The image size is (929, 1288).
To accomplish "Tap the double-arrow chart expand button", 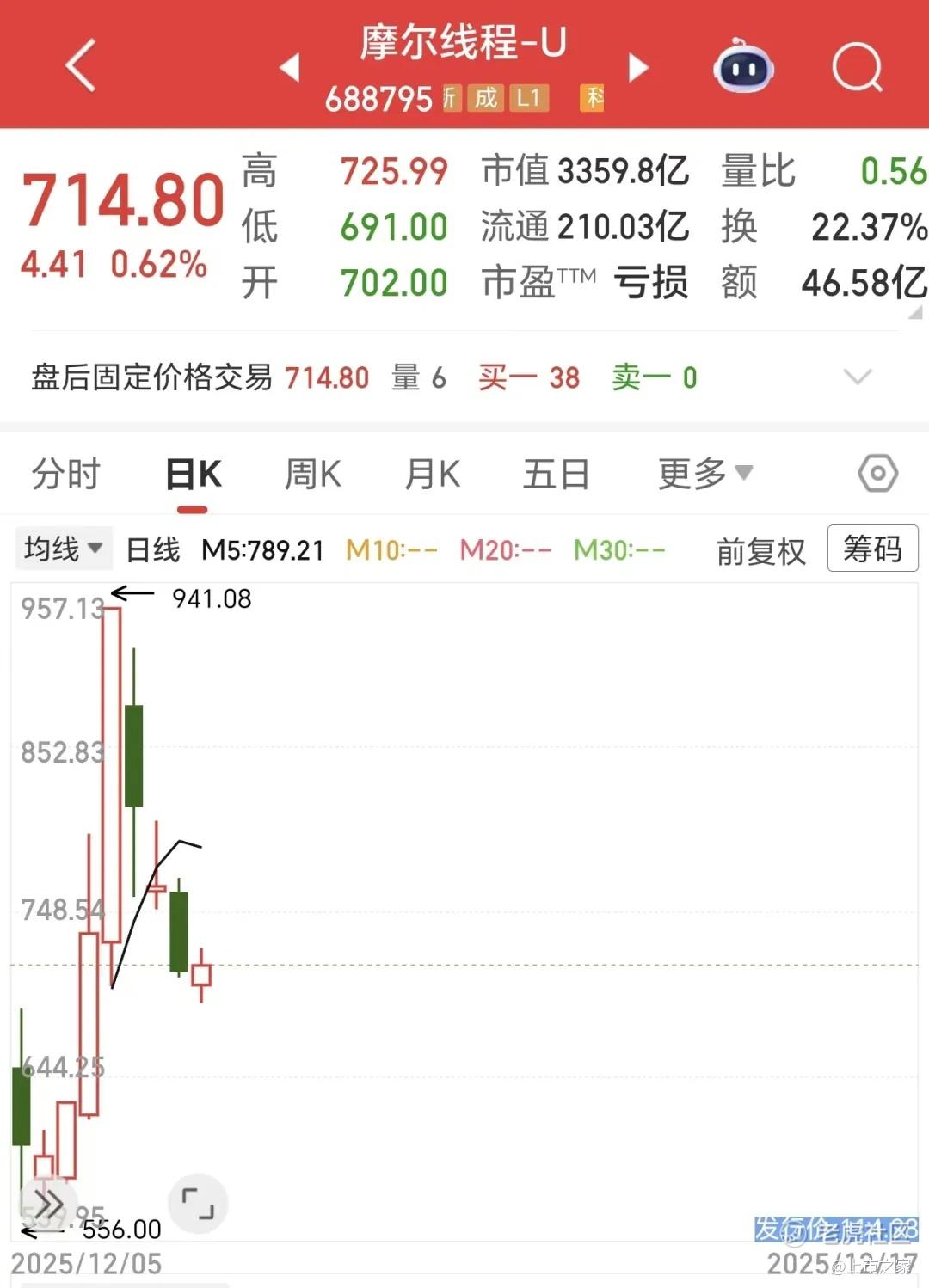I will coord(47,1204).
